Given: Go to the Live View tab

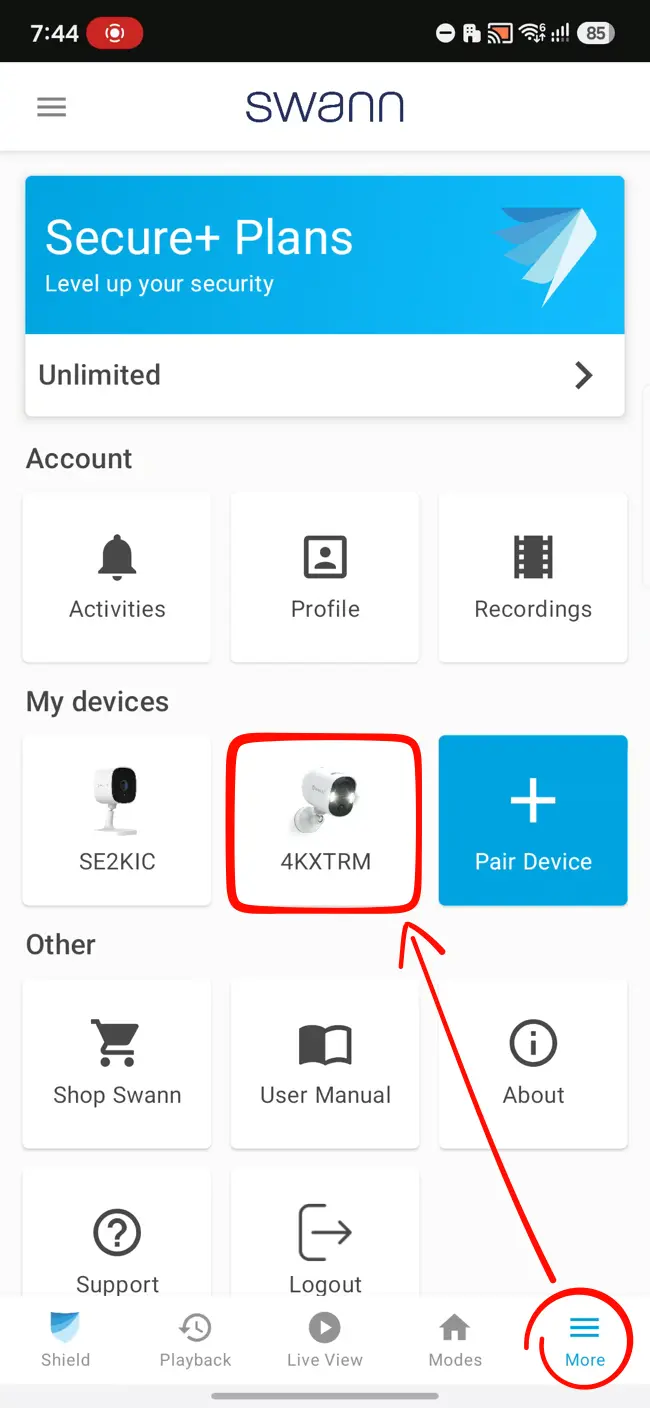Looking at the screenshot, I should tap(325, 1340).
